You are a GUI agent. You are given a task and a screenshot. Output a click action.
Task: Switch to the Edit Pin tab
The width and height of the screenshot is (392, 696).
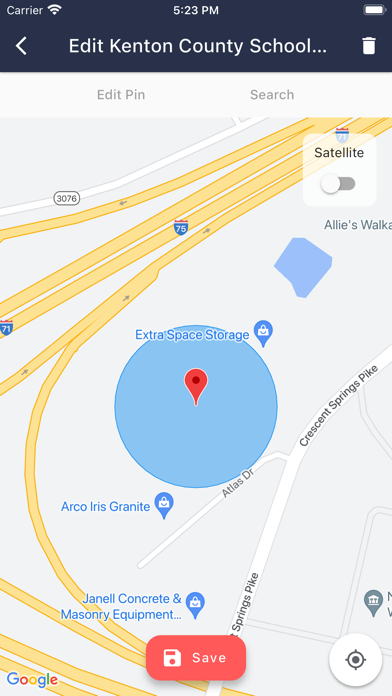click(x=121, y=95)
